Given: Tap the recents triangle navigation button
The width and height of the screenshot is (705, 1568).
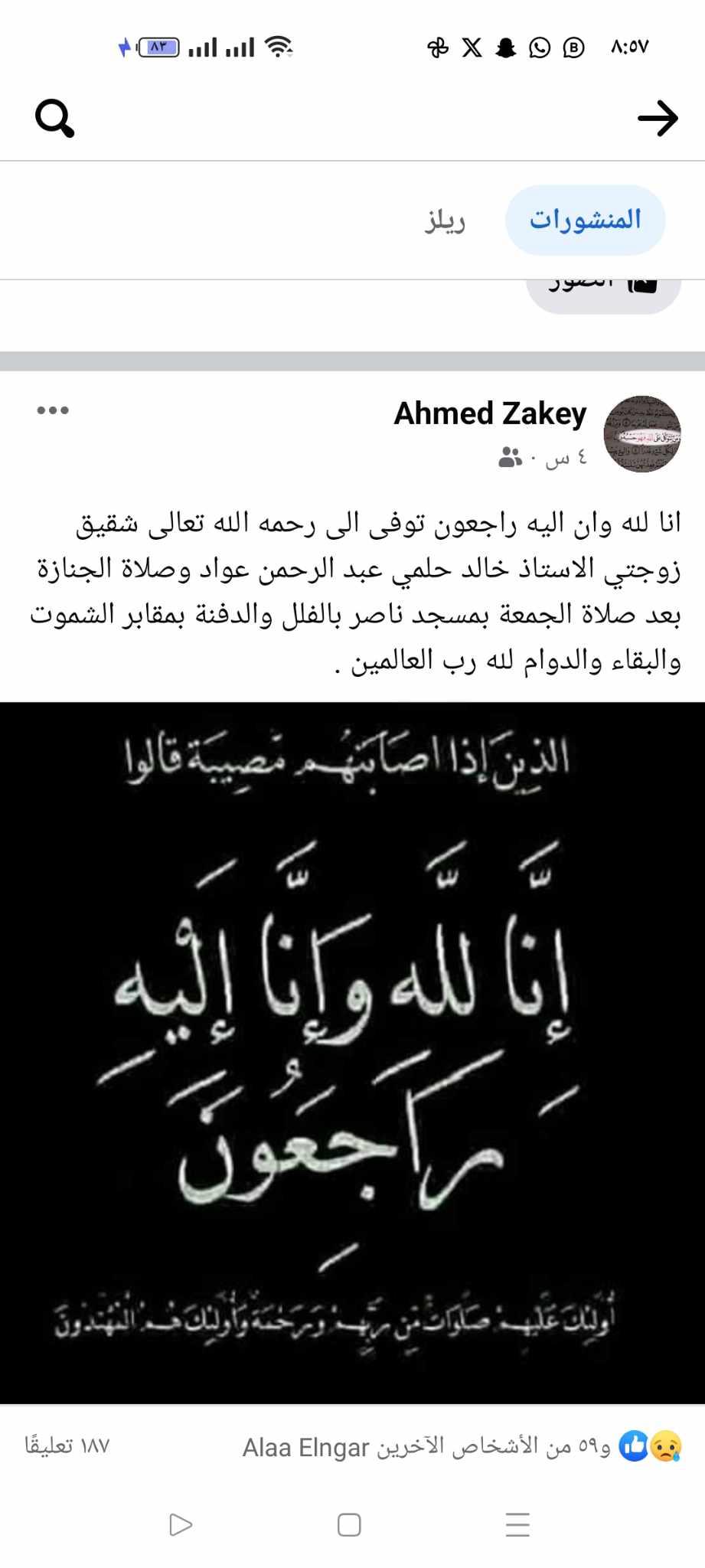Looking at the screenshot, I should (x=180, y=1524).
